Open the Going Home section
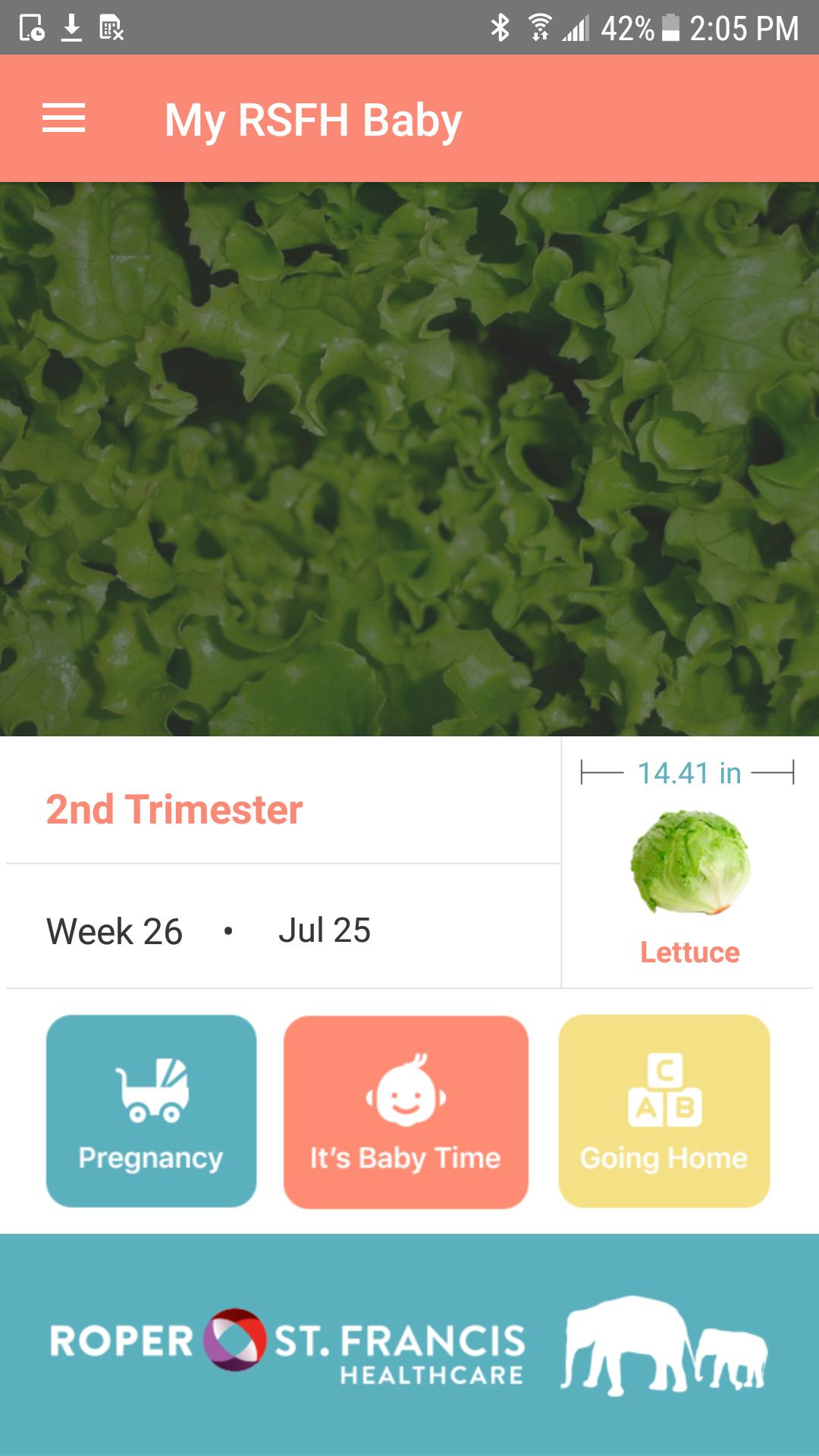Image resolution: width=819 pixels, height=1456 pixels. pyautogui.click(x=664, y=1111)
